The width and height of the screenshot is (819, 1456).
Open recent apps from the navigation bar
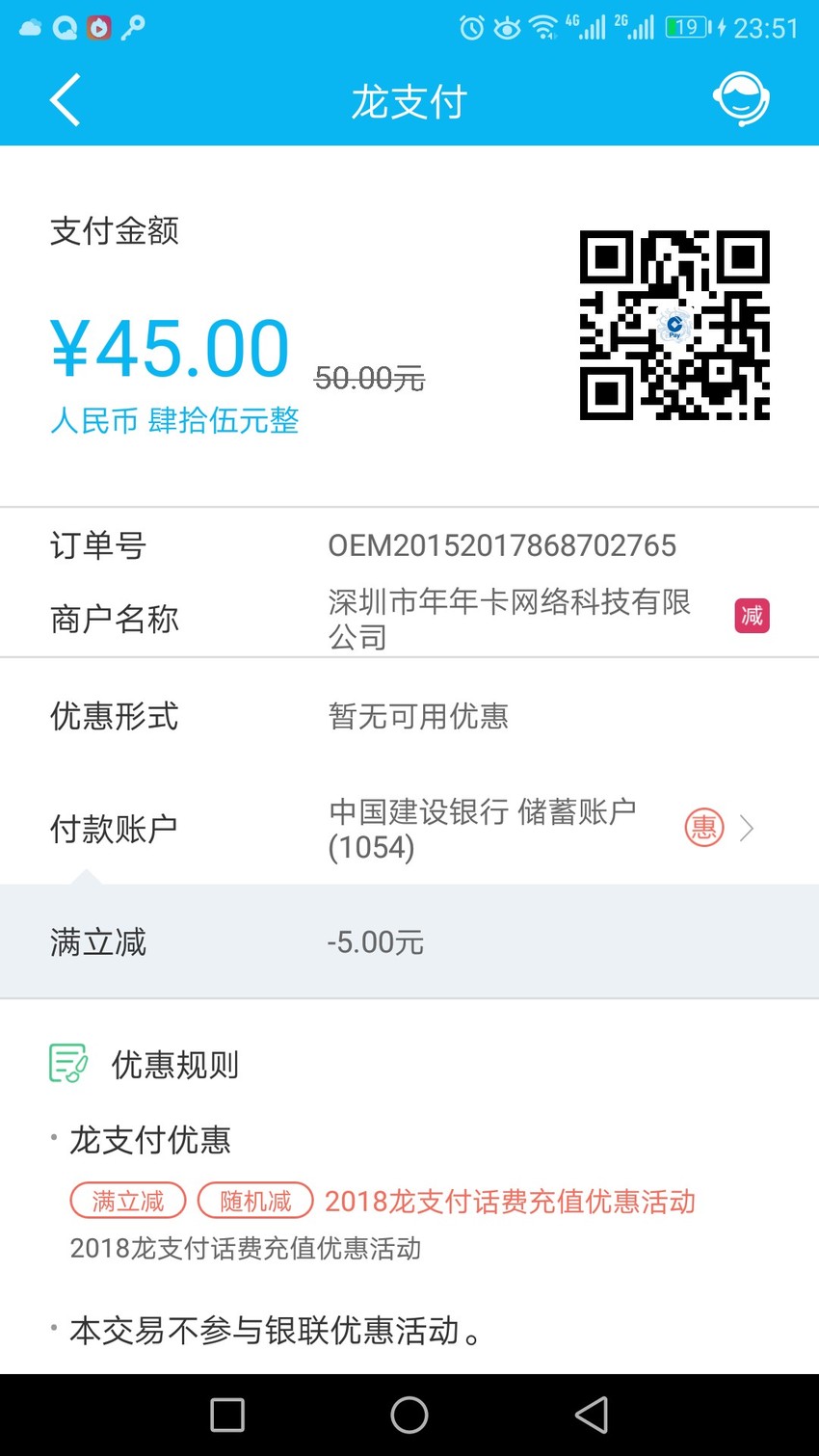[227, 1415]
